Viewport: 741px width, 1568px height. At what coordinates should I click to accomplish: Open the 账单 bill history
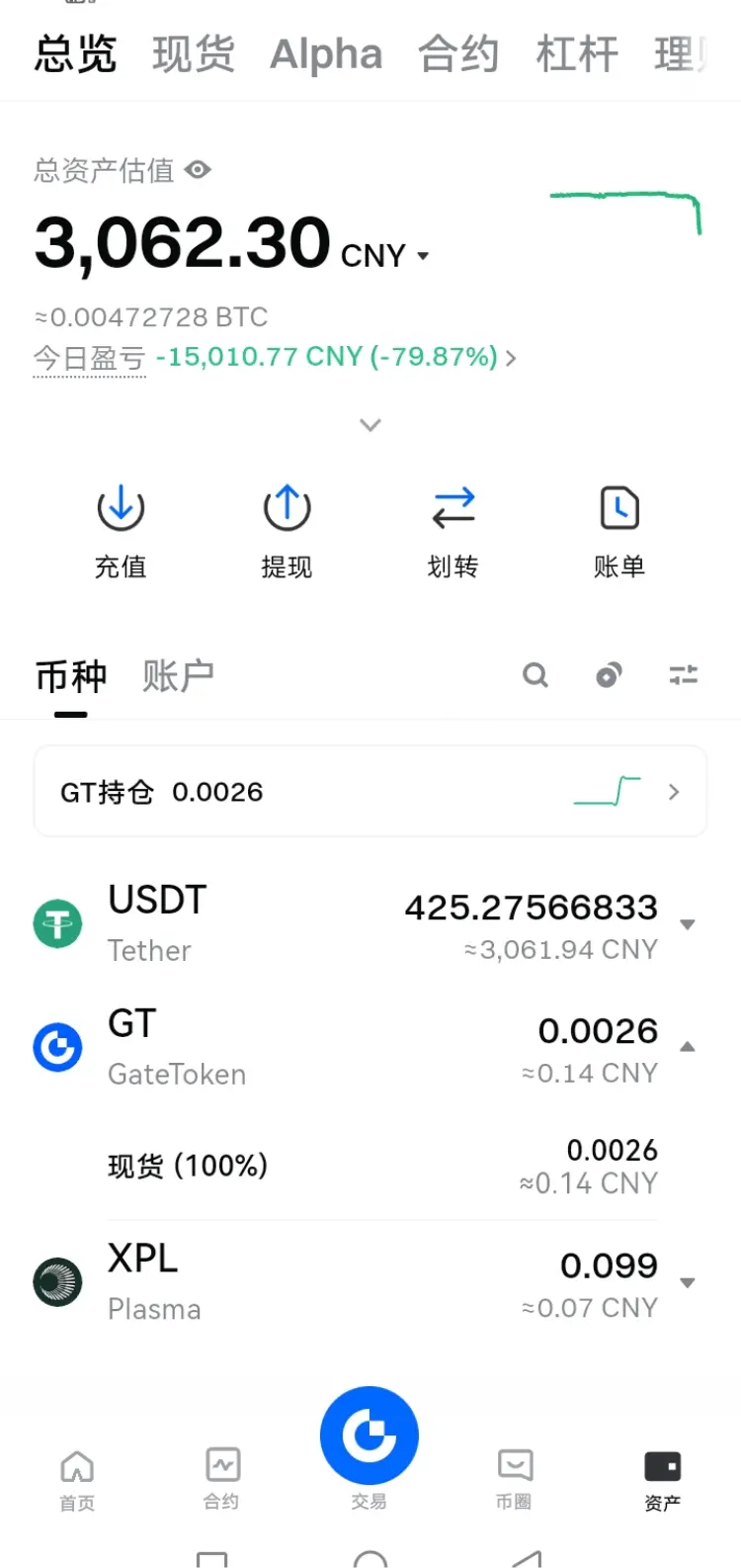coord(619,532)
